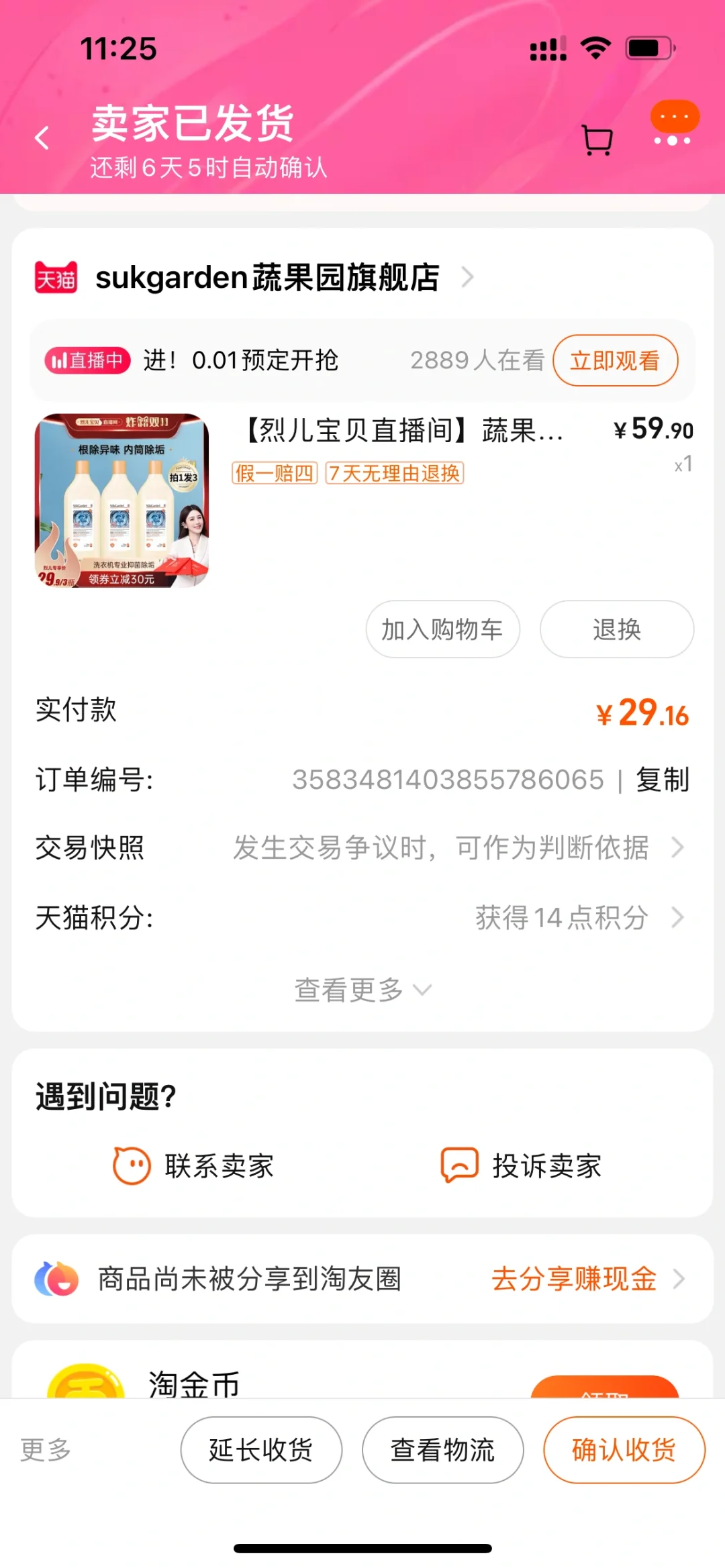Tap 投诉卖家 to file a complaint

(x=522, y=1166)
